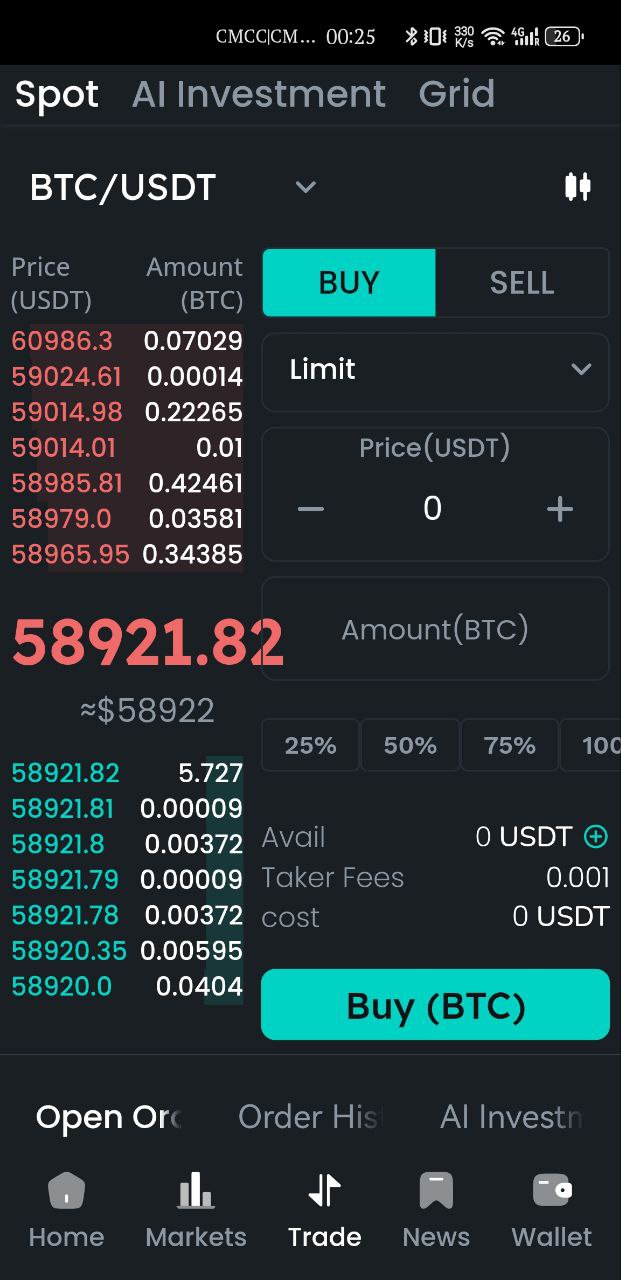Select the SELL option
This screenshot has width=621, height=1280.
[x=521, y=283]
